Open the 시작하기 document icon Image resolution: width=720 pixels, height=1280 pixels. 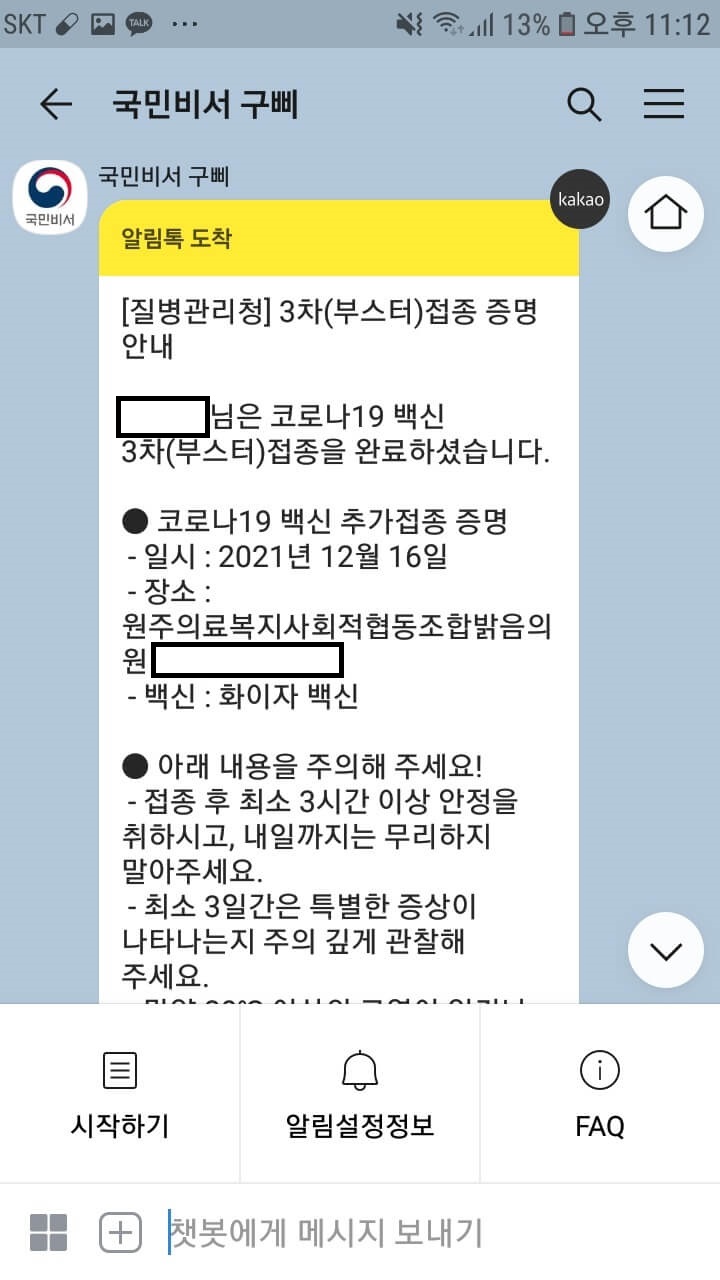coord(119,1069)
